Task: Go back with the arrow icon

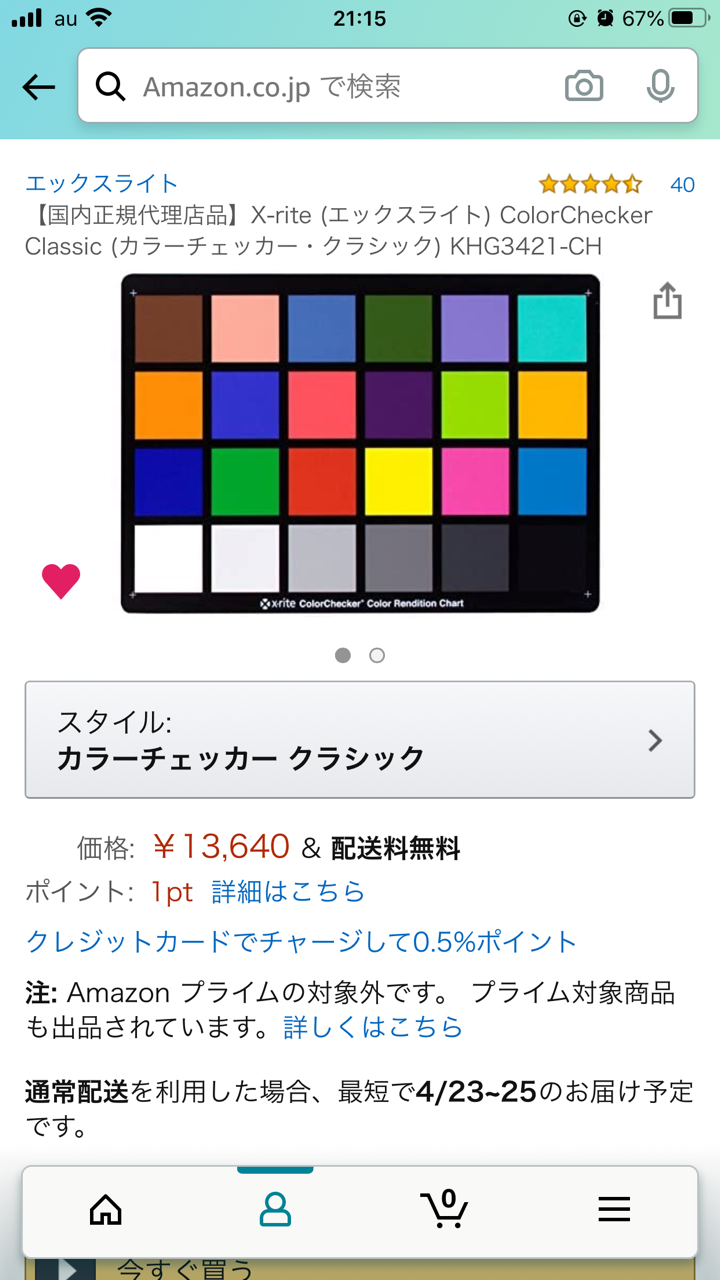Action: [39, 87]
